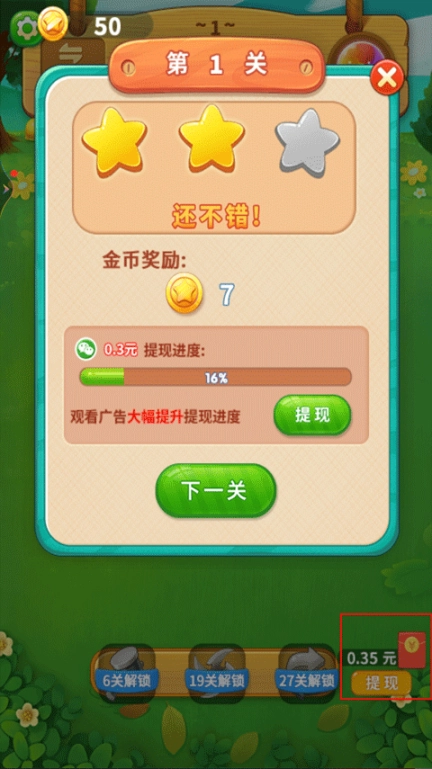Tap the tool locked until 19关
Screen dimensions: 432x769
(217, 673)
